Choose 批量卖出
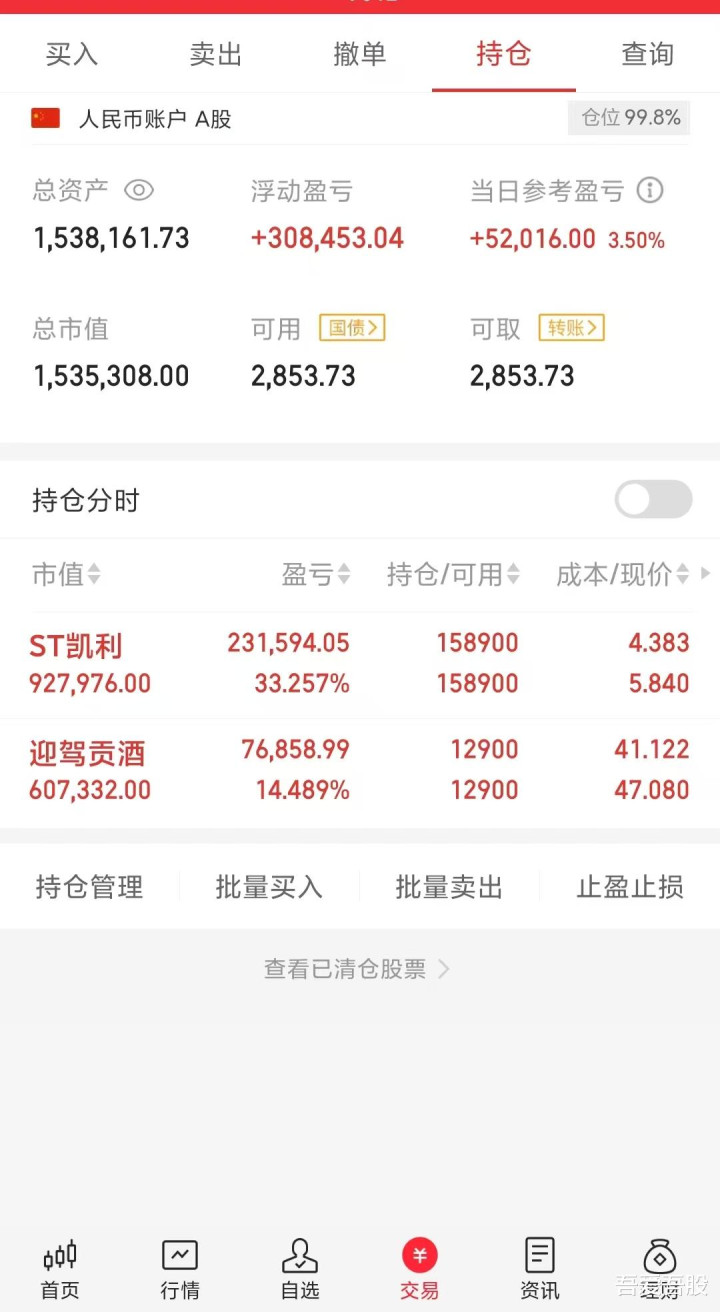The width and height of the screenshot is (720, 1312). 449,887
